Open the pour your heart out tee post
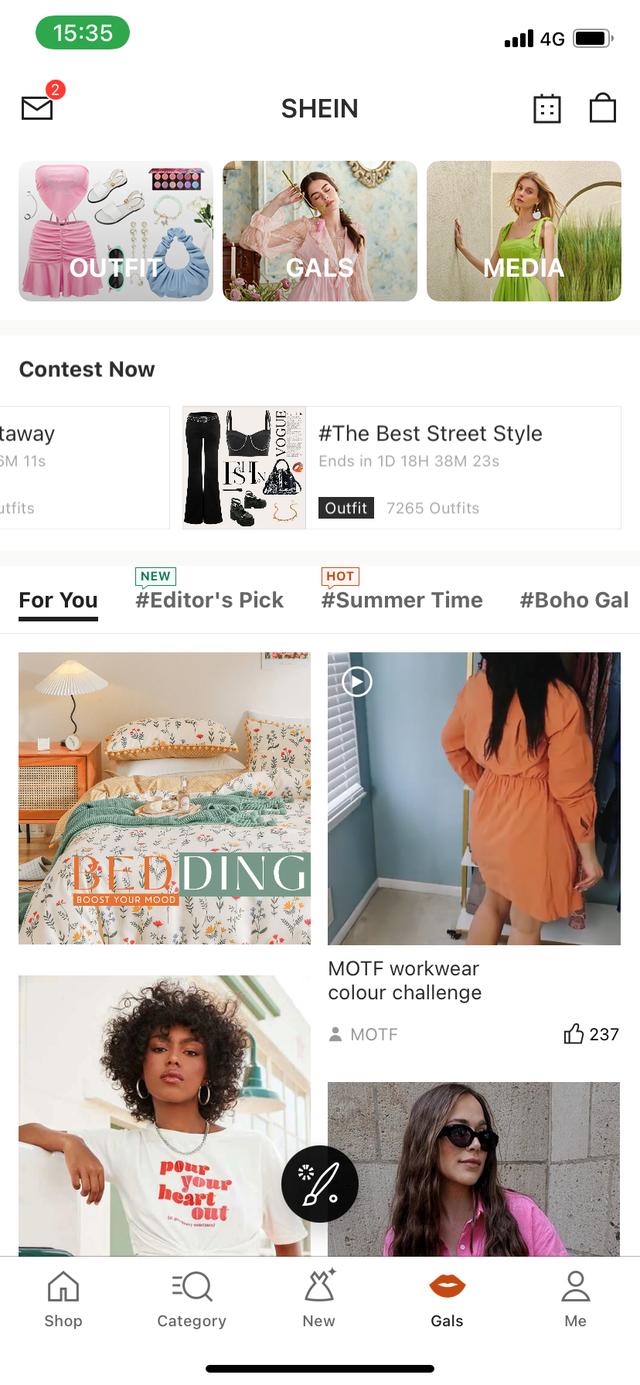Screen dimensions: 640x1385 tap(165, 1116)
